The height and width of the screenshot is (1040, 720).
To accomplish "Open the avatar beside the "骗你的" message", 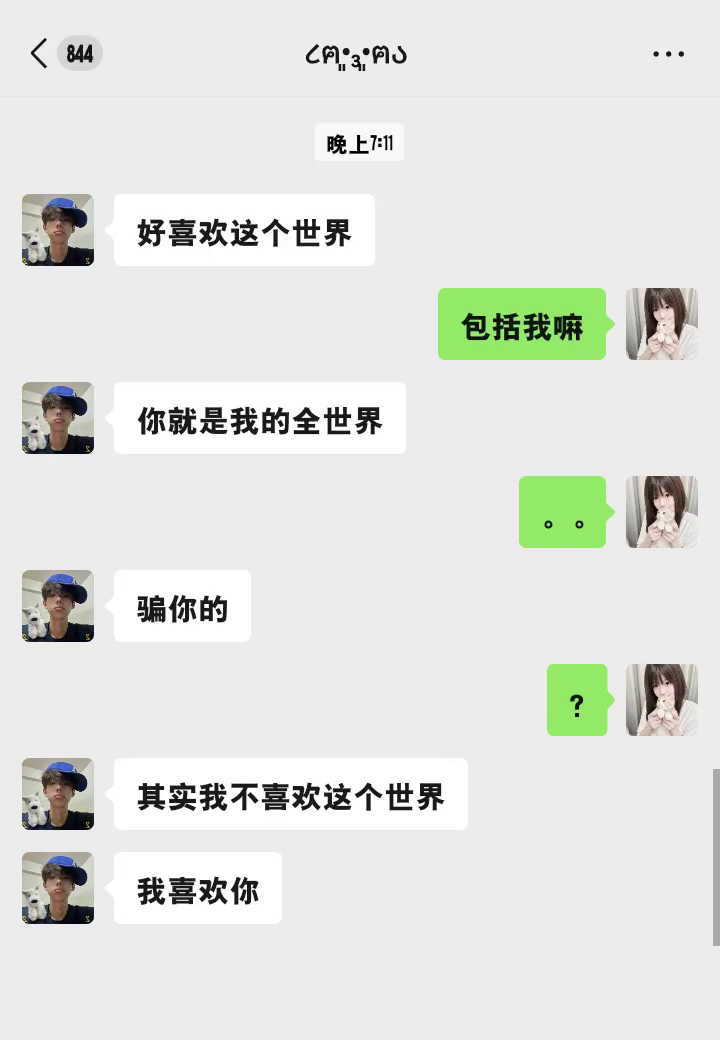I will click(x=58, y=606).
